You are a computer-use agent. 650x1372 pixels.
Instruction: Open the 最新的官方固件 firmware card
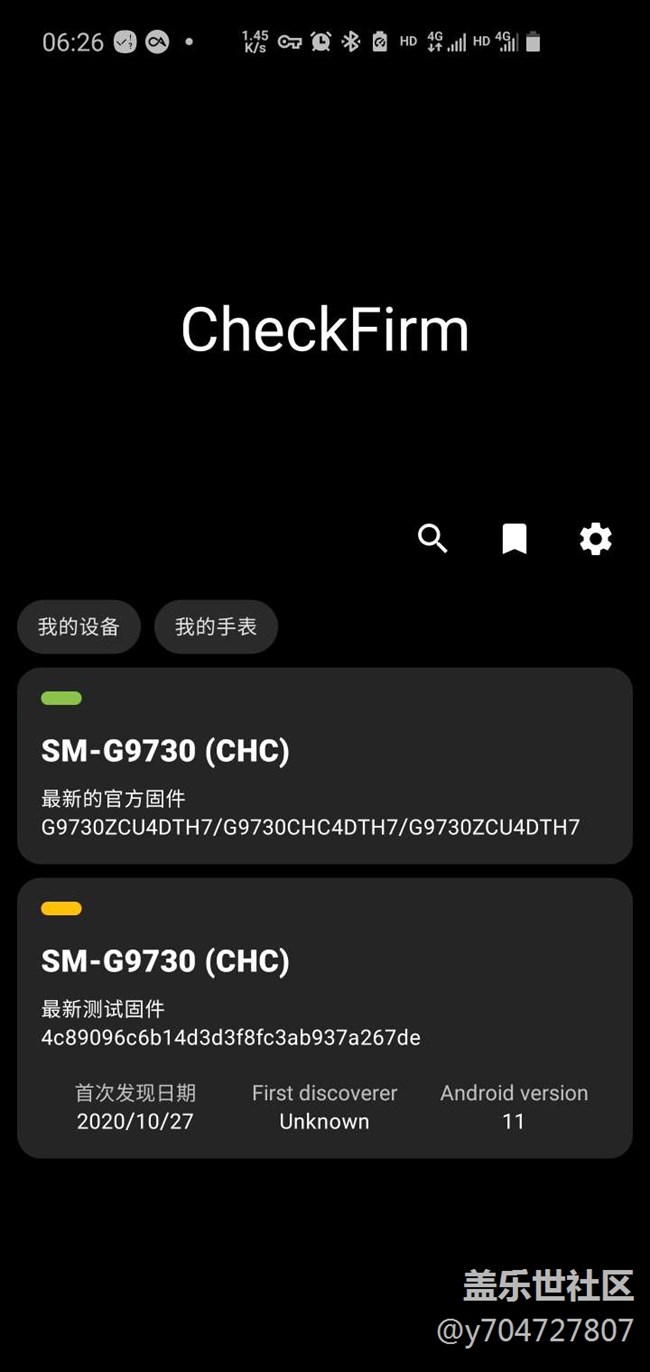tap(325, 765)
